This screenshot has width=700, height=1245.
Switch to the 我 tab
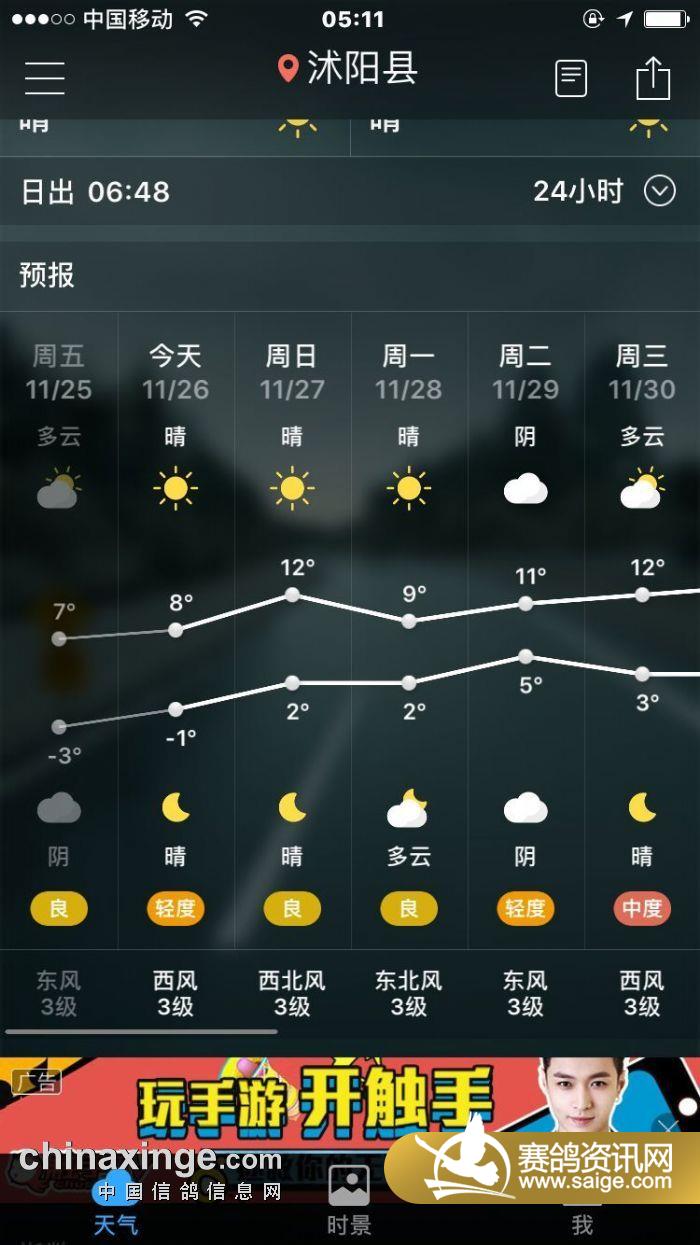click(582, 1222)
